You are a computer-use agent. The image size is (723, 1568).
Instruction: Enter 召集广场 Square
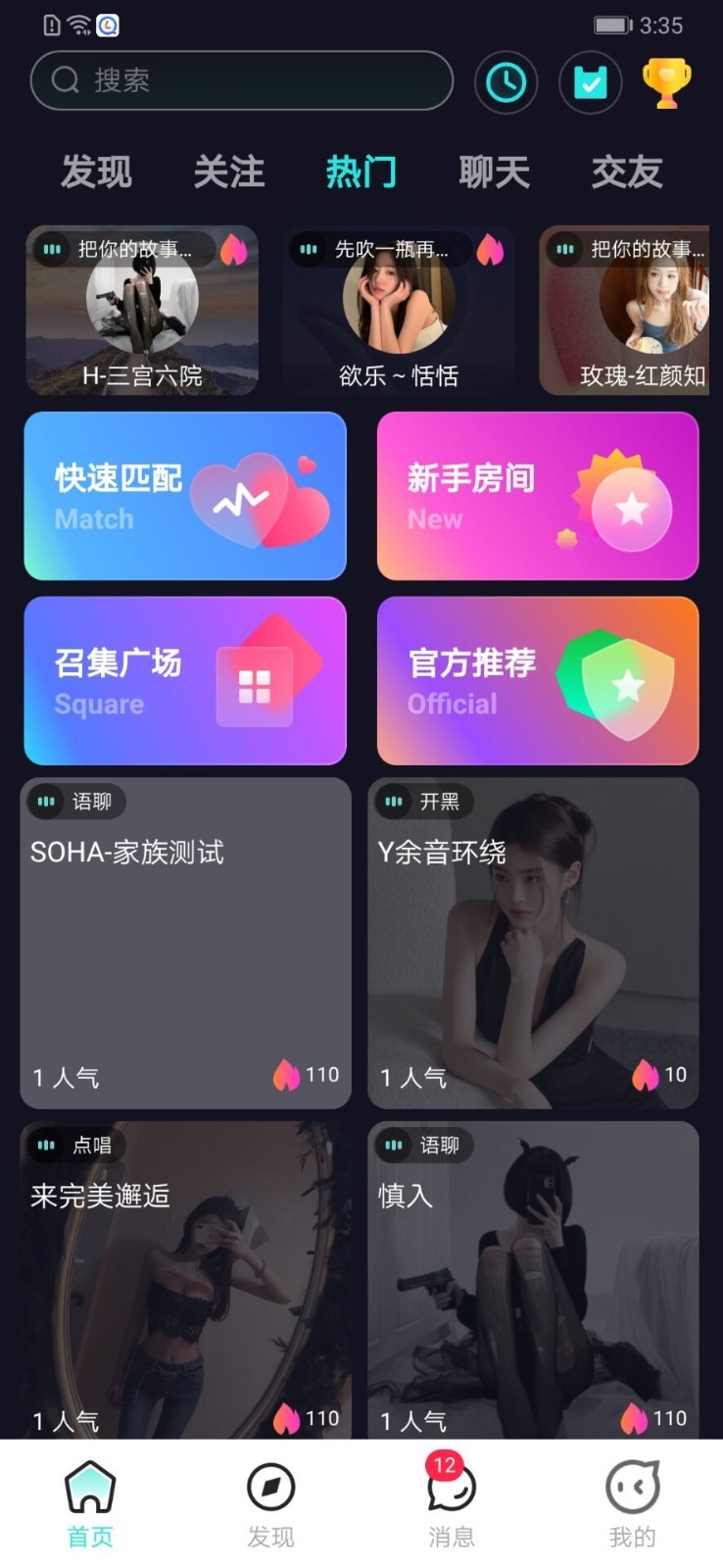(184, 680)
